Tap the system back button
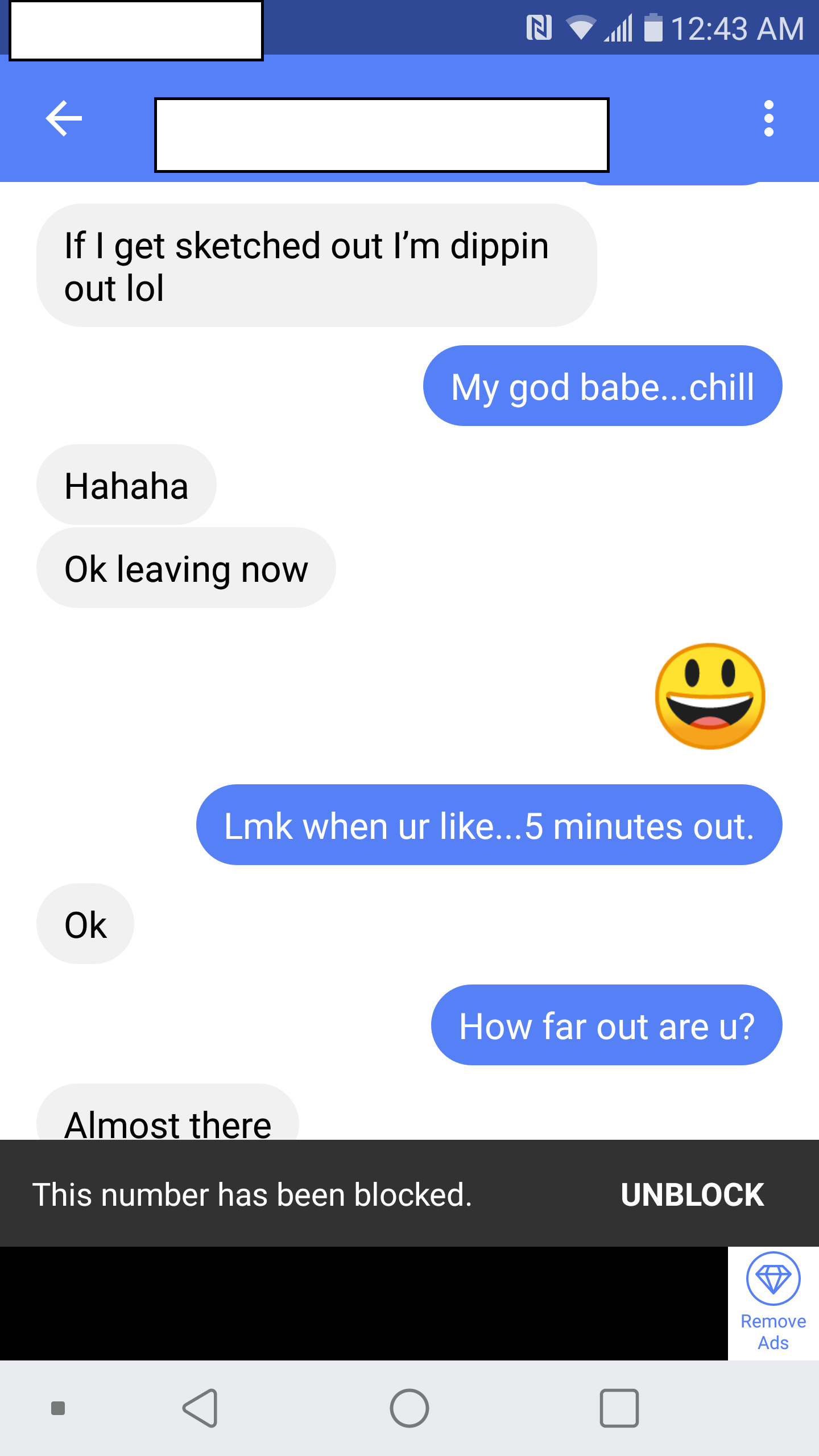Image resolution: width=819 pixels, height=1456 pixels. pos(200,1408)
